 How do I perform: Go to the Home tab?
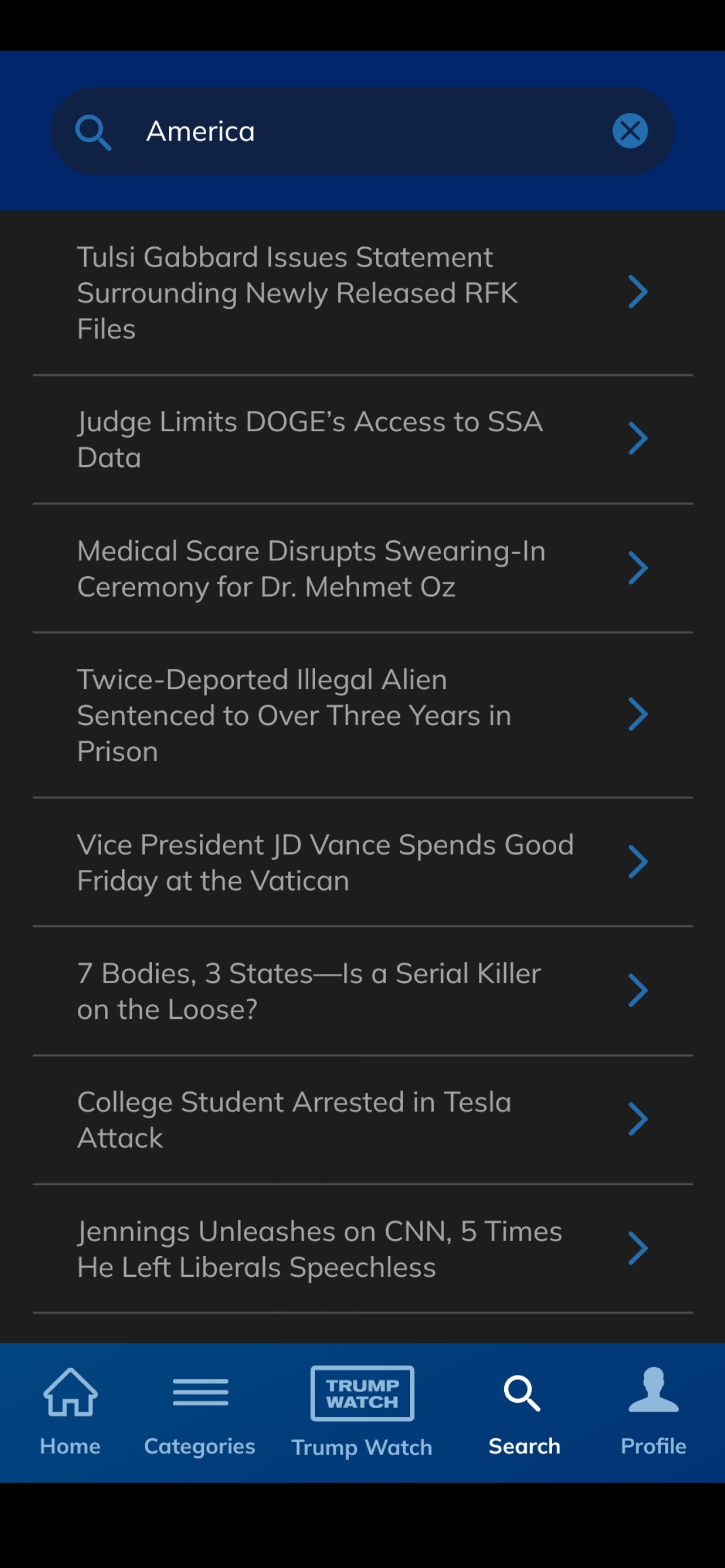pyautogui.click(x=70, y=1412)
